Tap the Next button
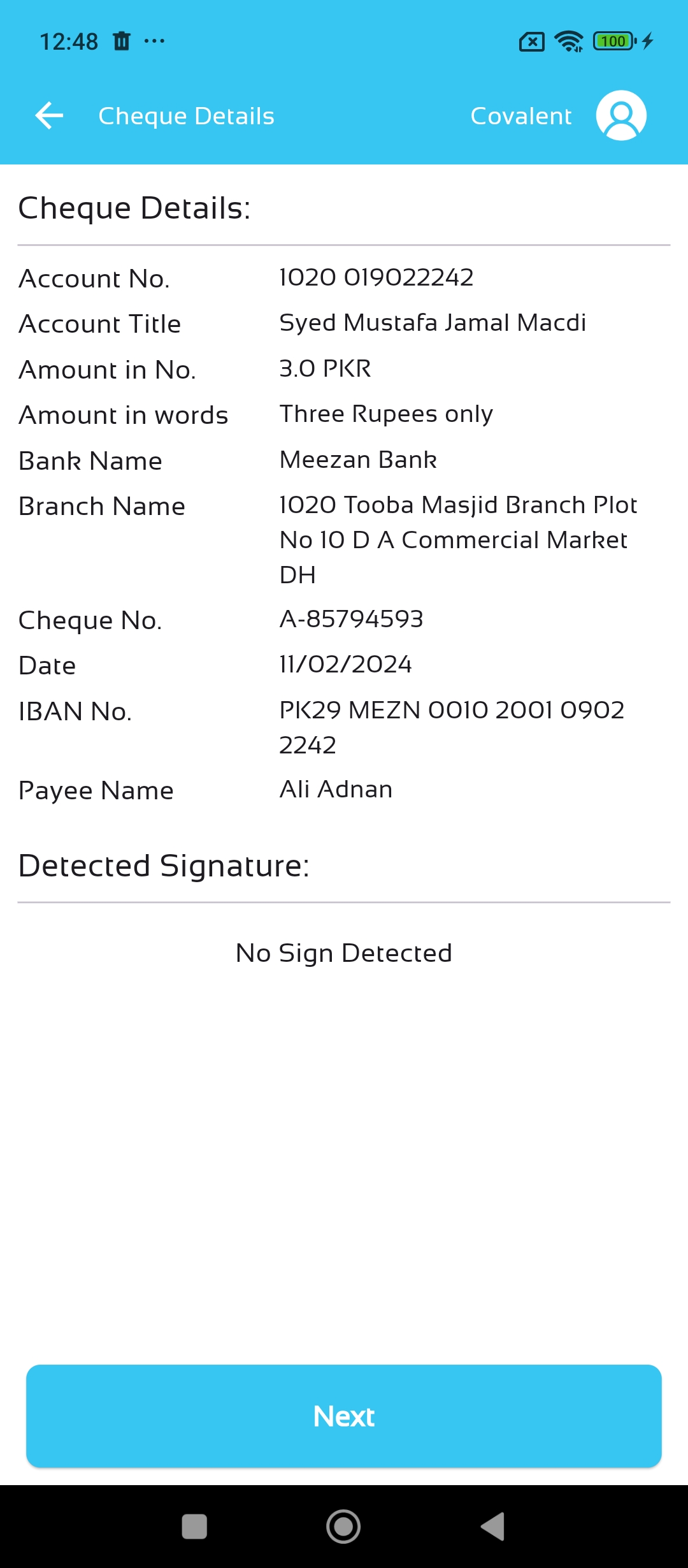688x1568 pixels. pyautogui.click(x=344, y=1416)
